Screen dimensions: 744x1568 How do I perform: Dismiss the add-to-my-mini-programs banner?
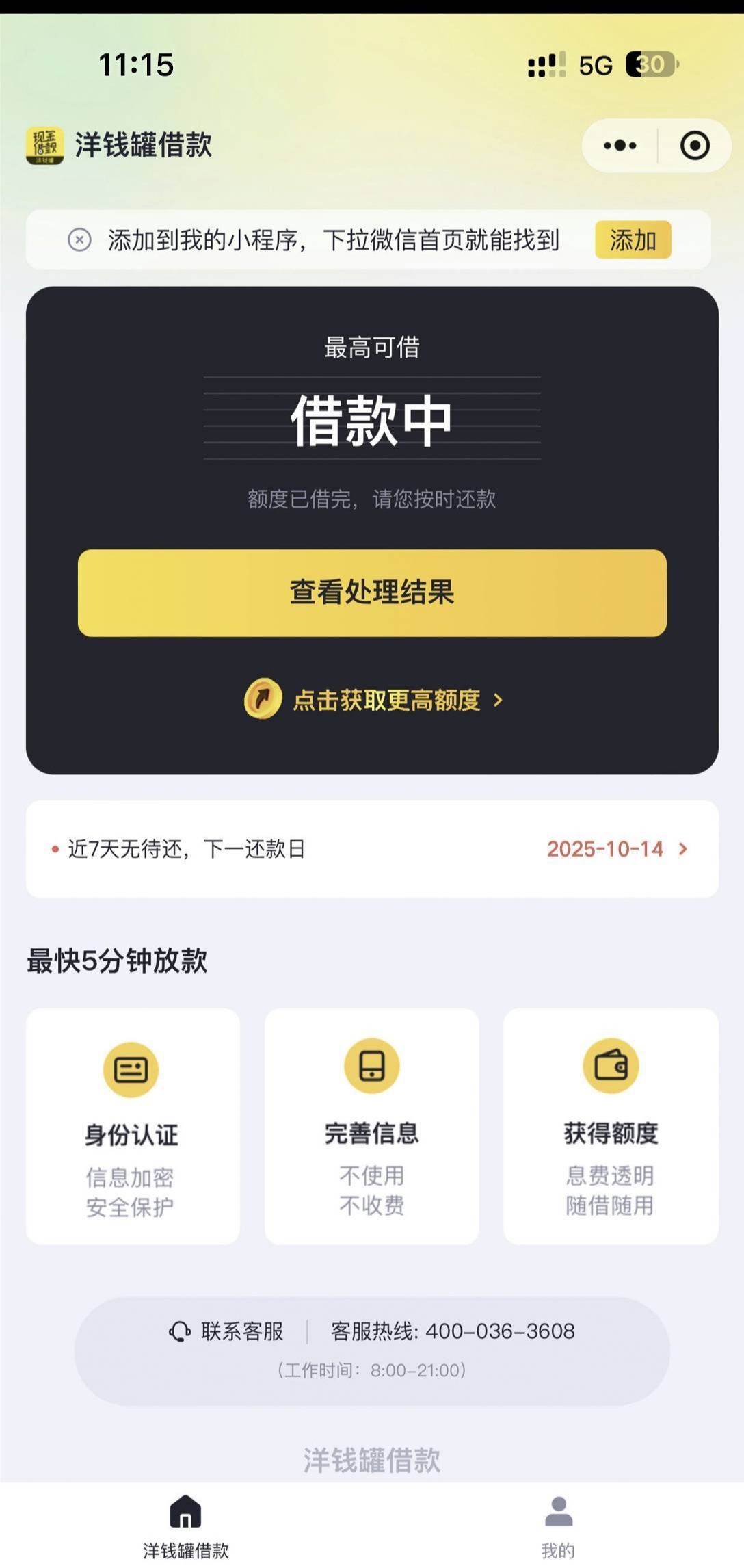click(x=79, y=240)
